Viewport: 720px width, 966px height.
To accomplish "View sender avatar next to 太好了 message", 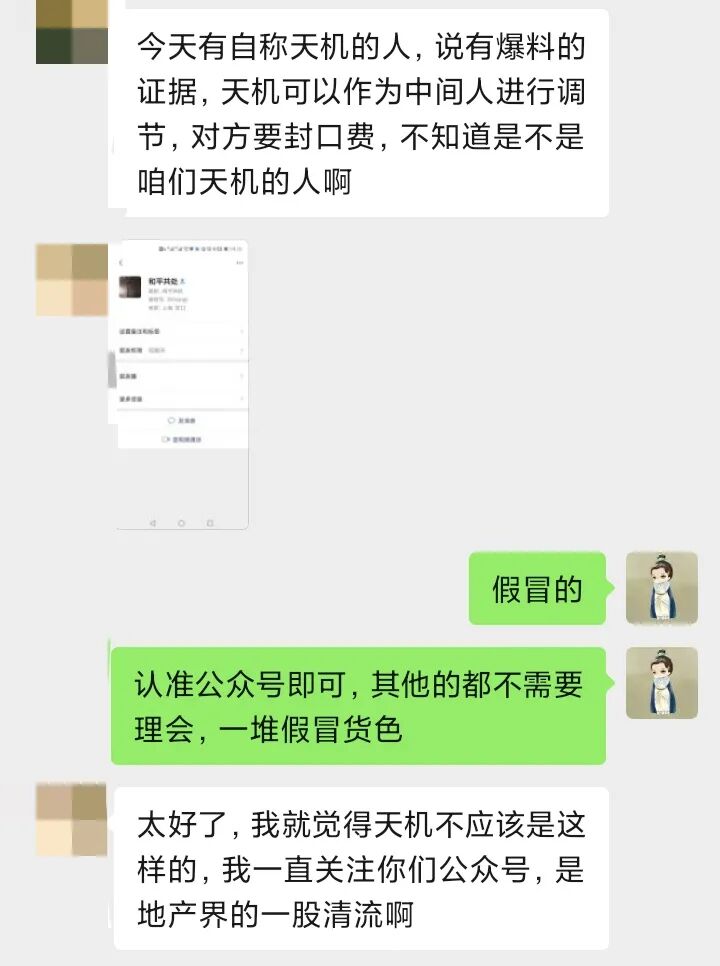I will [71, 821].
